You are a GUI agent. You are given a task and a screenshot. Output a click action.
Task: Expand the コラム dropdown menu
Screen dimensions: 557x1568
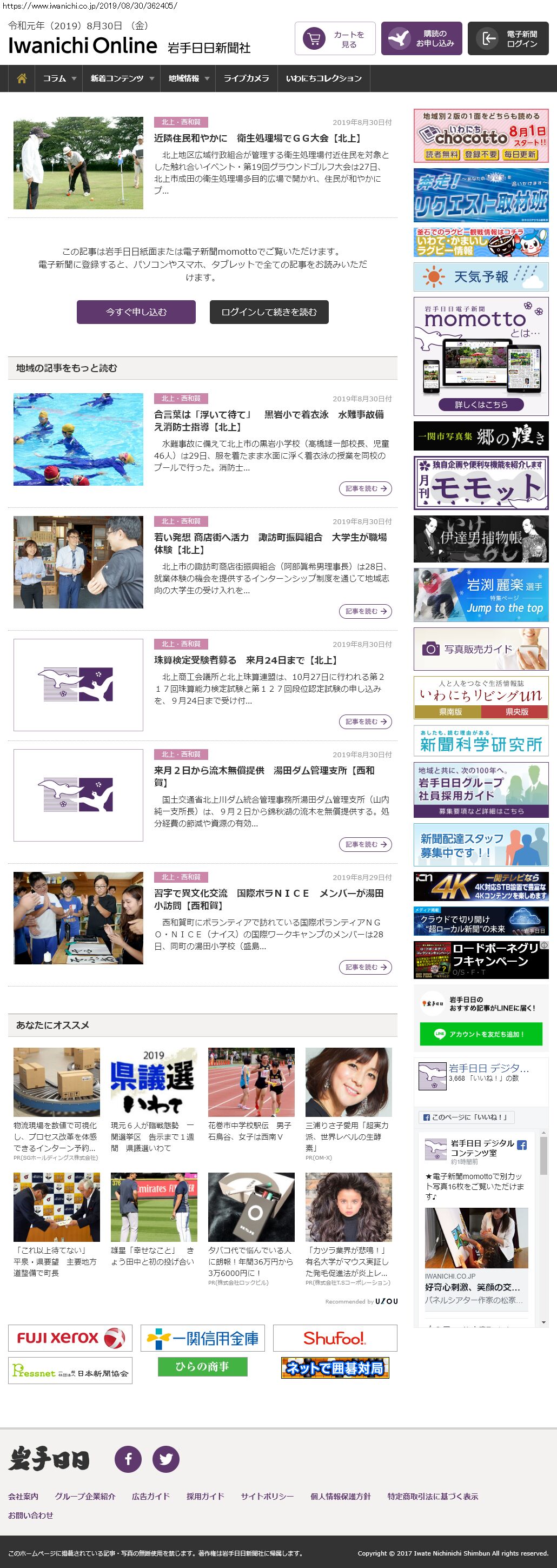[59, 78]
